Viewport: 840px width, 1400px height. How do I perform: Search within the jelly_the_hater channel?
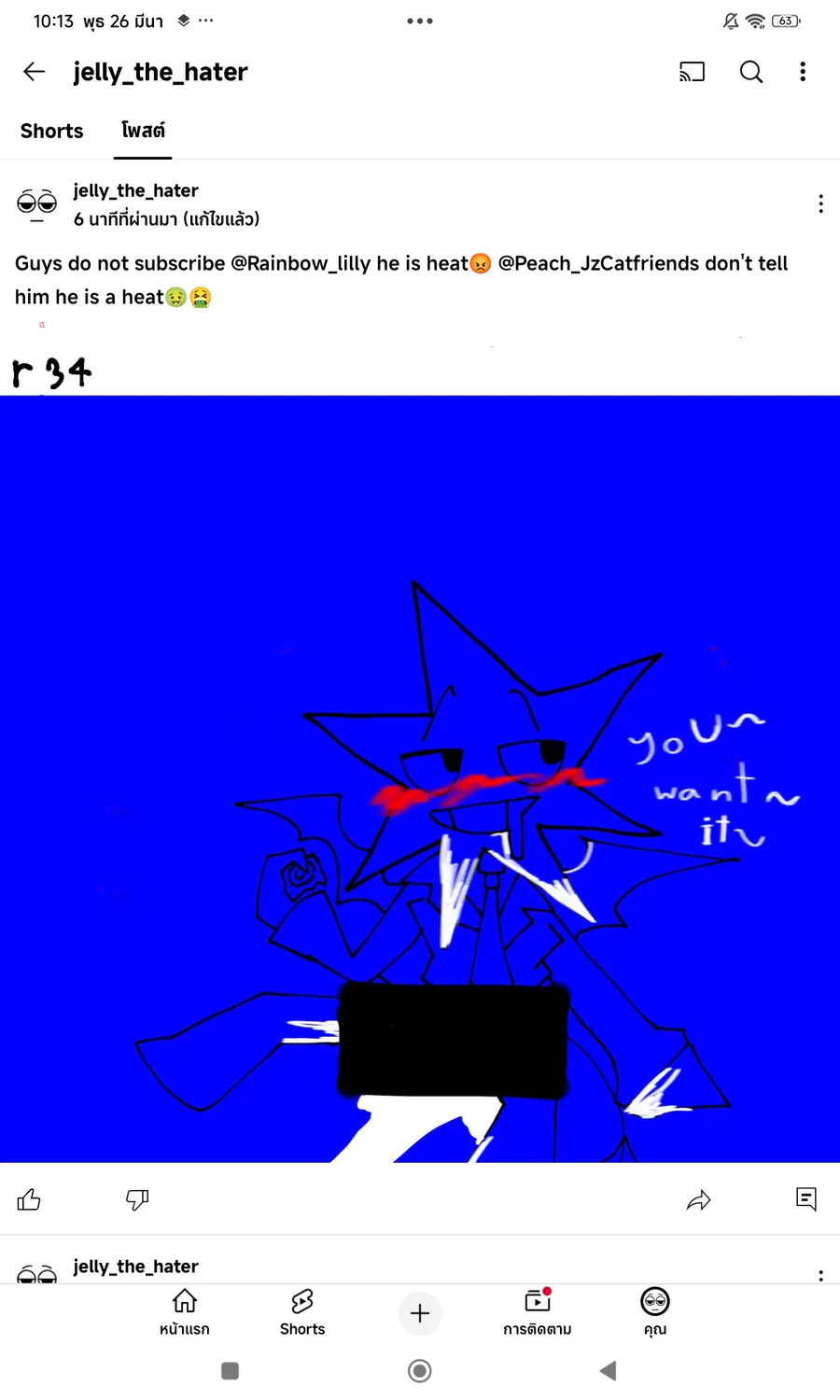tap(751, 72)
